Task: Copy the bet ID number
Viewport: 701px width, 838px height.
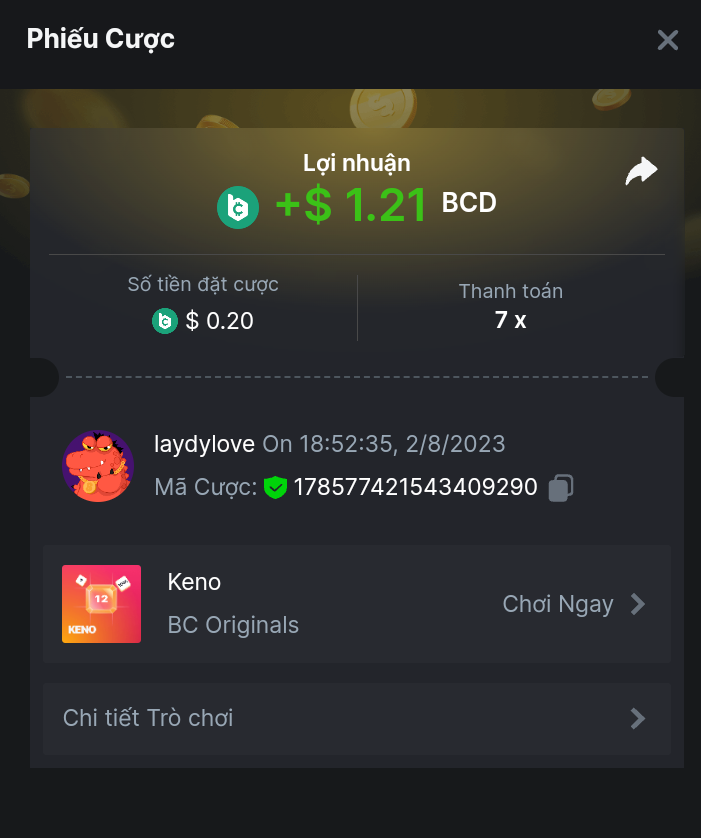Action: (561, 488)
